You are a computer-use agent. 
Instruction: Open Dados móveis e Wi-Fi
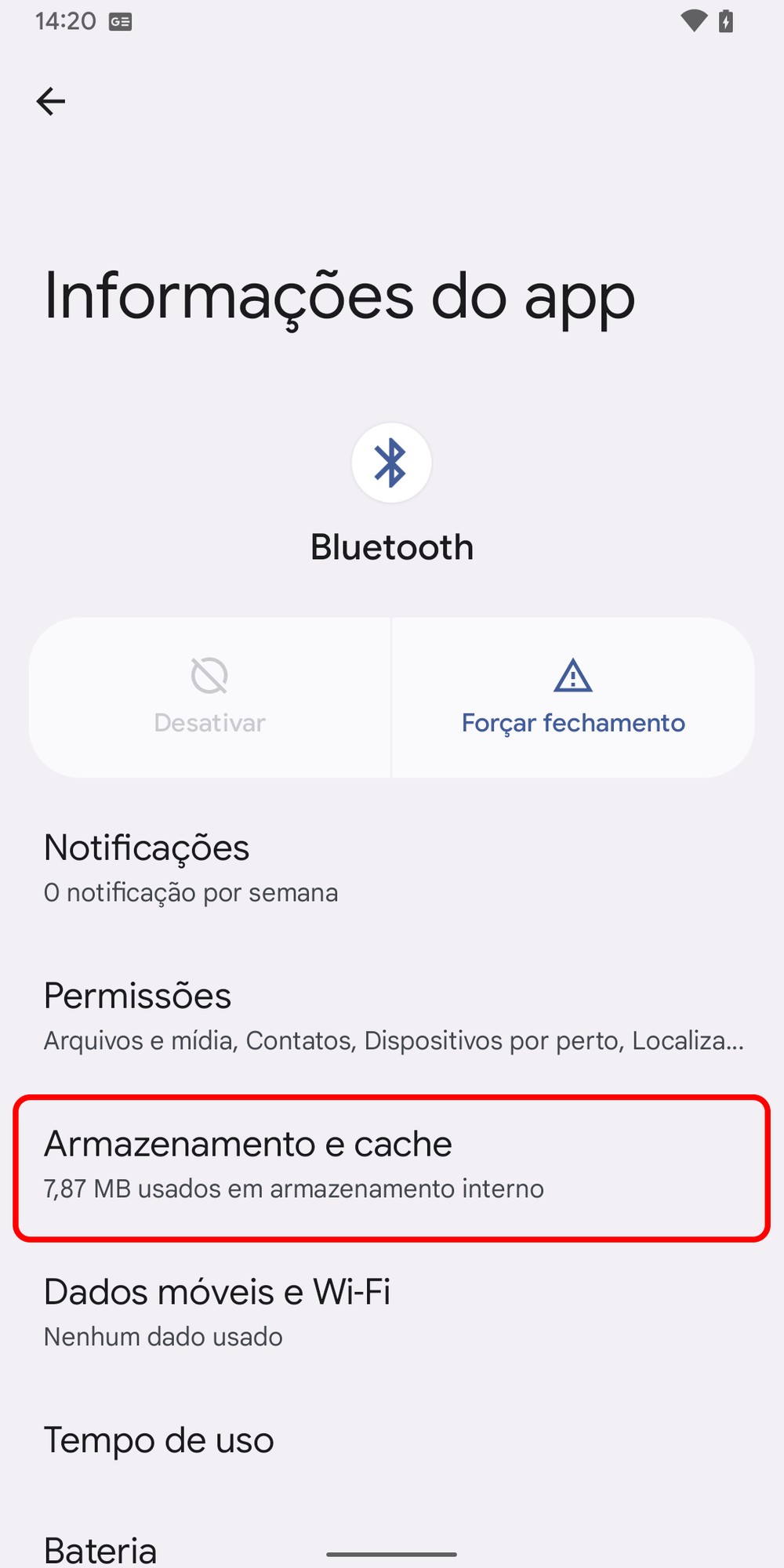point(392,1312)
